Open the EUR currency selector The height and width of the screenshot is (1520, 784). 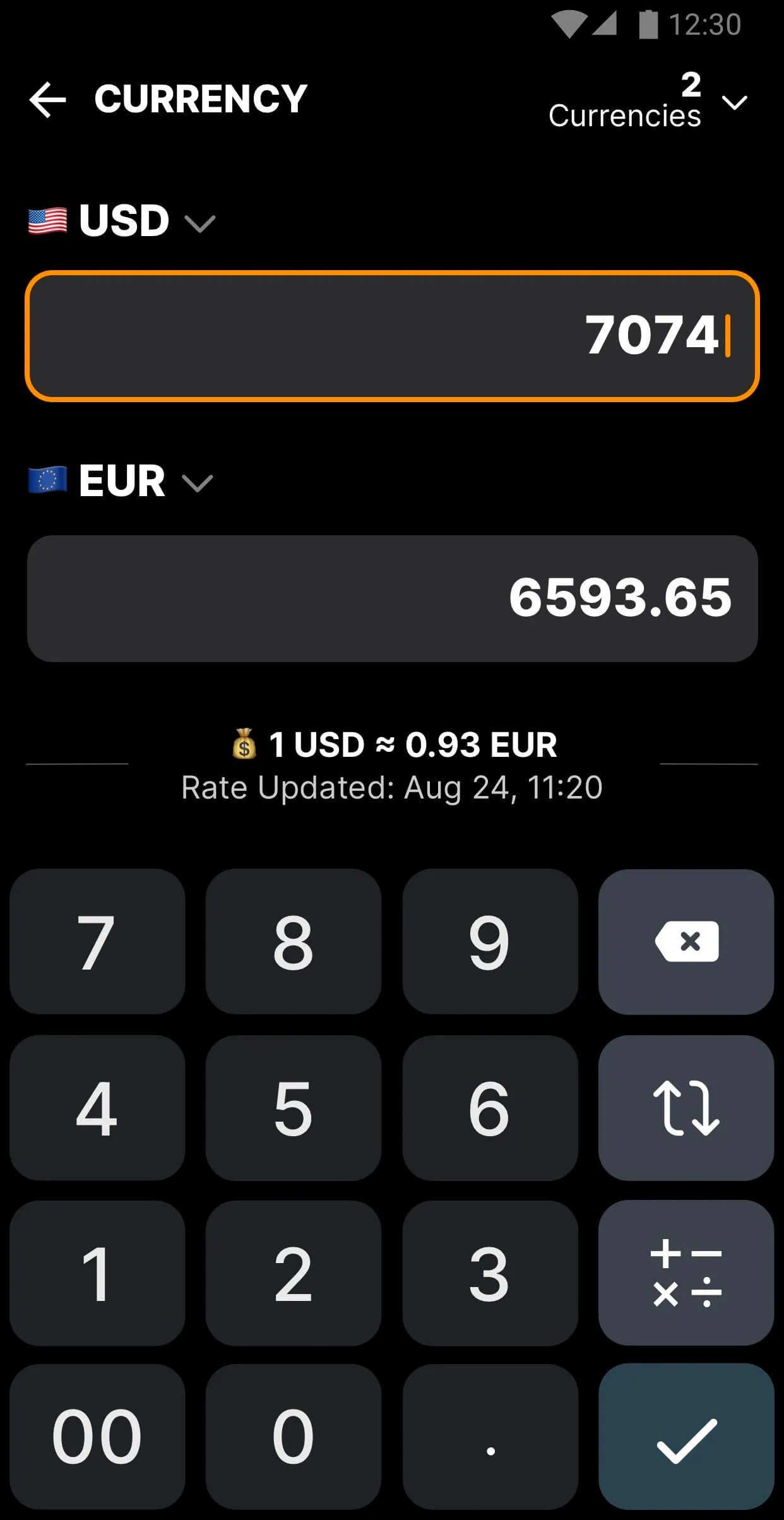(x=121, y=482)
